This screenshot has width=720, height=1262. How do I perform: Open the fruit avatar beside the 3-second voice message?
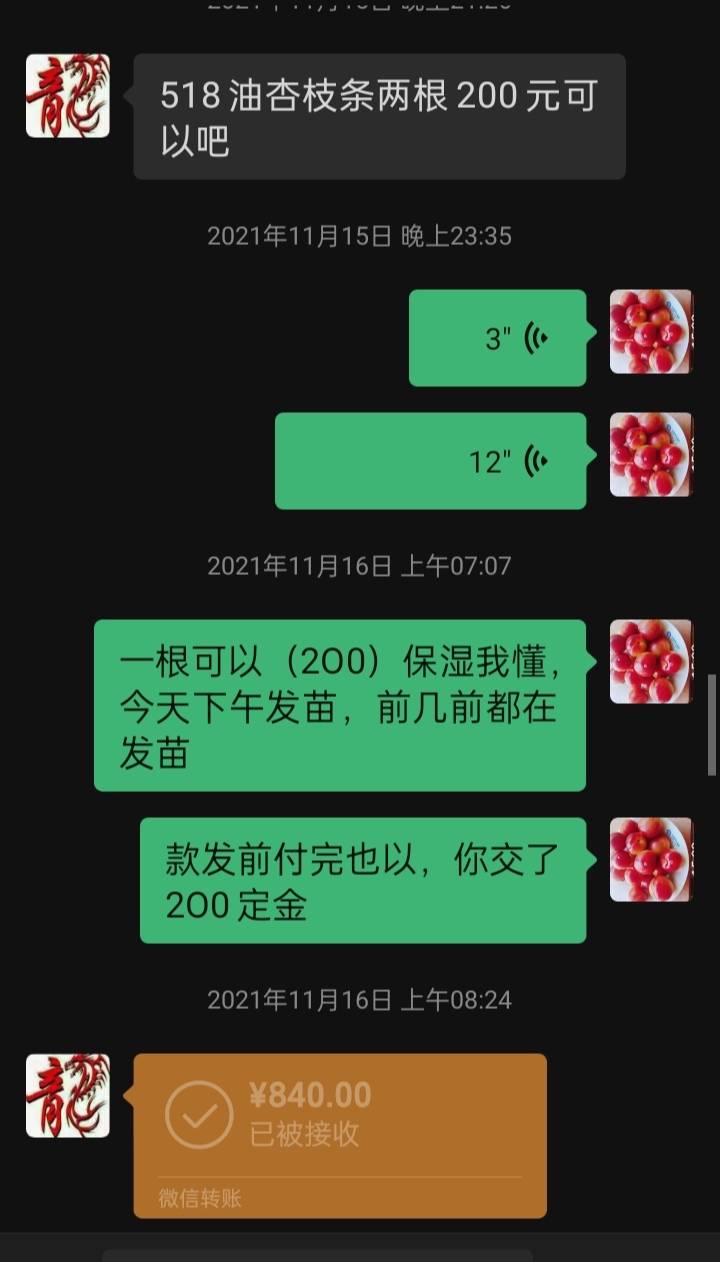(651, 332)
